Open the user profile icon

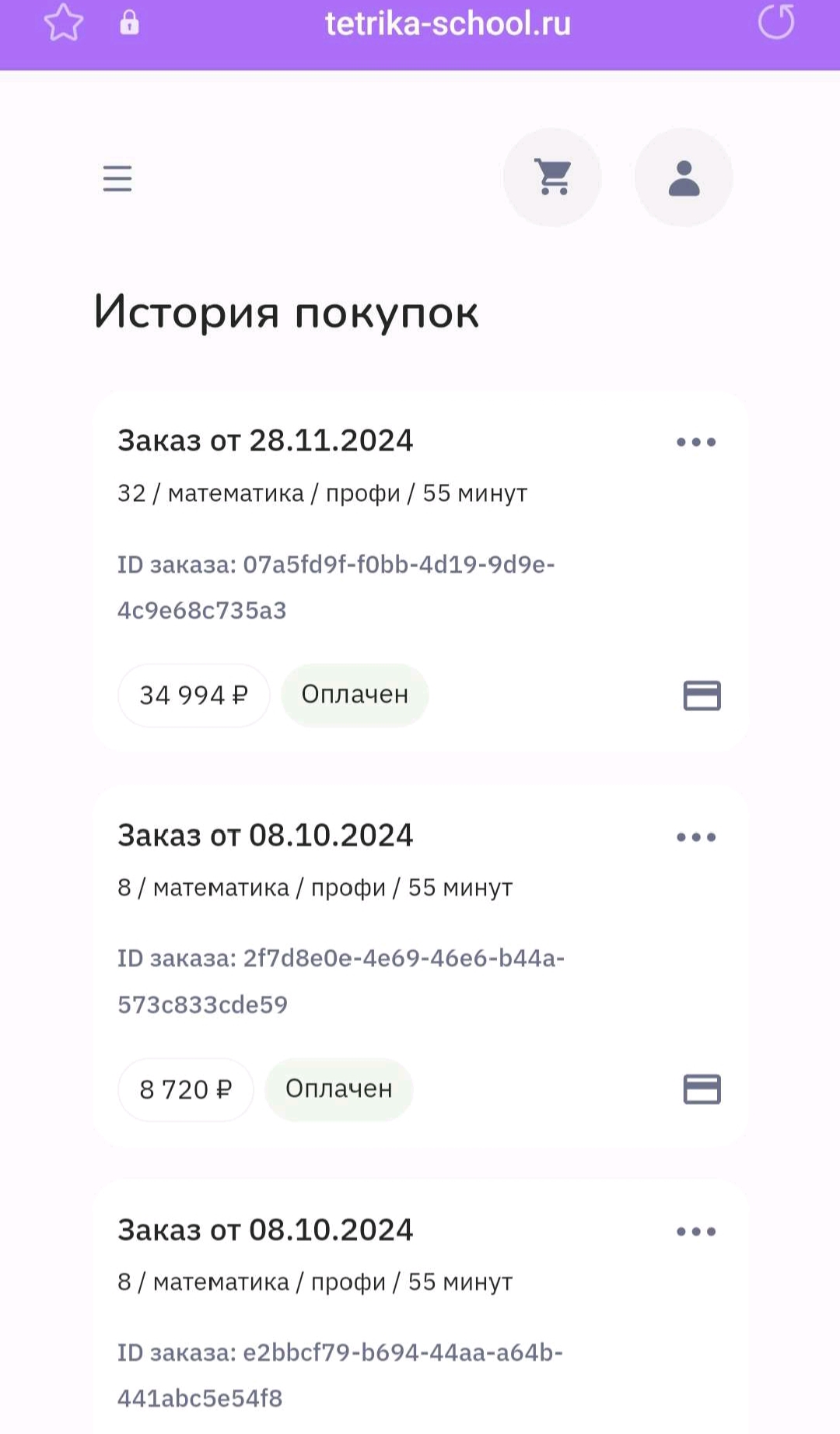pos(684,177)
